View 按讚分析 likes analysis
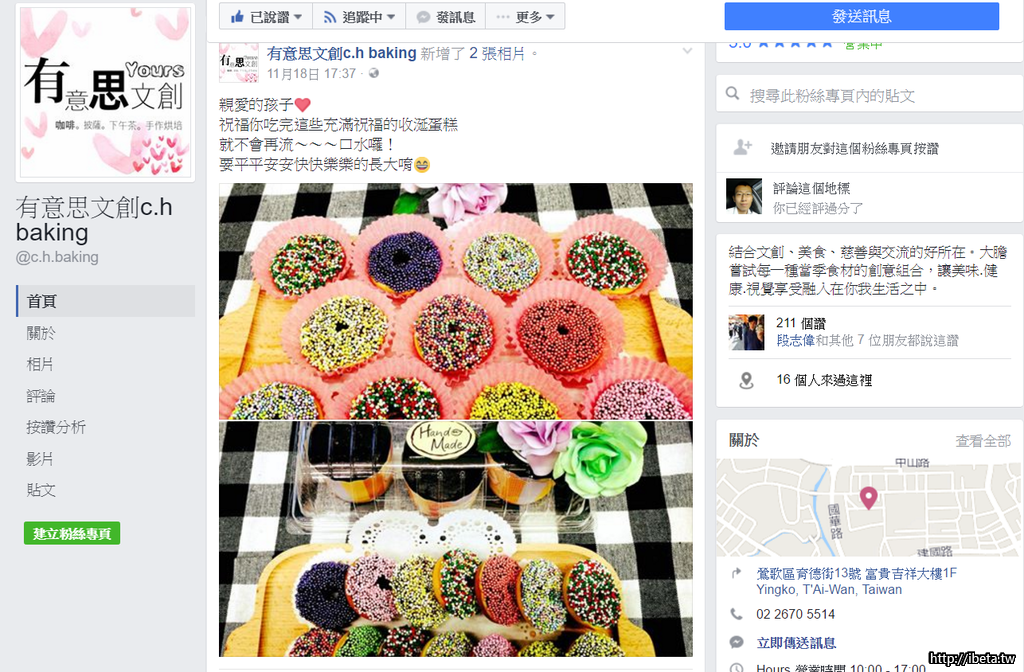 tap(56, 427)
